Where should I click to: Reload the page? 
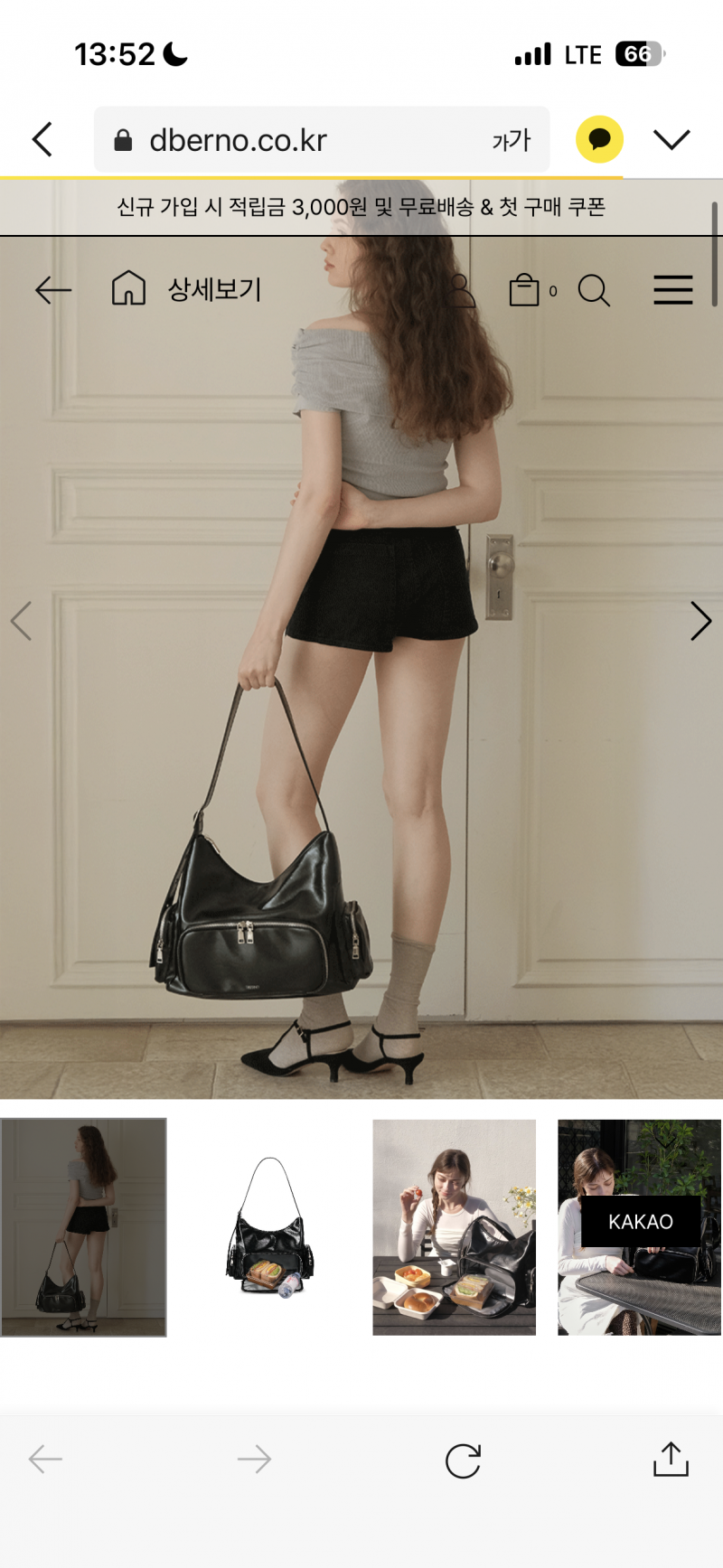click(x=463, y=1460)
